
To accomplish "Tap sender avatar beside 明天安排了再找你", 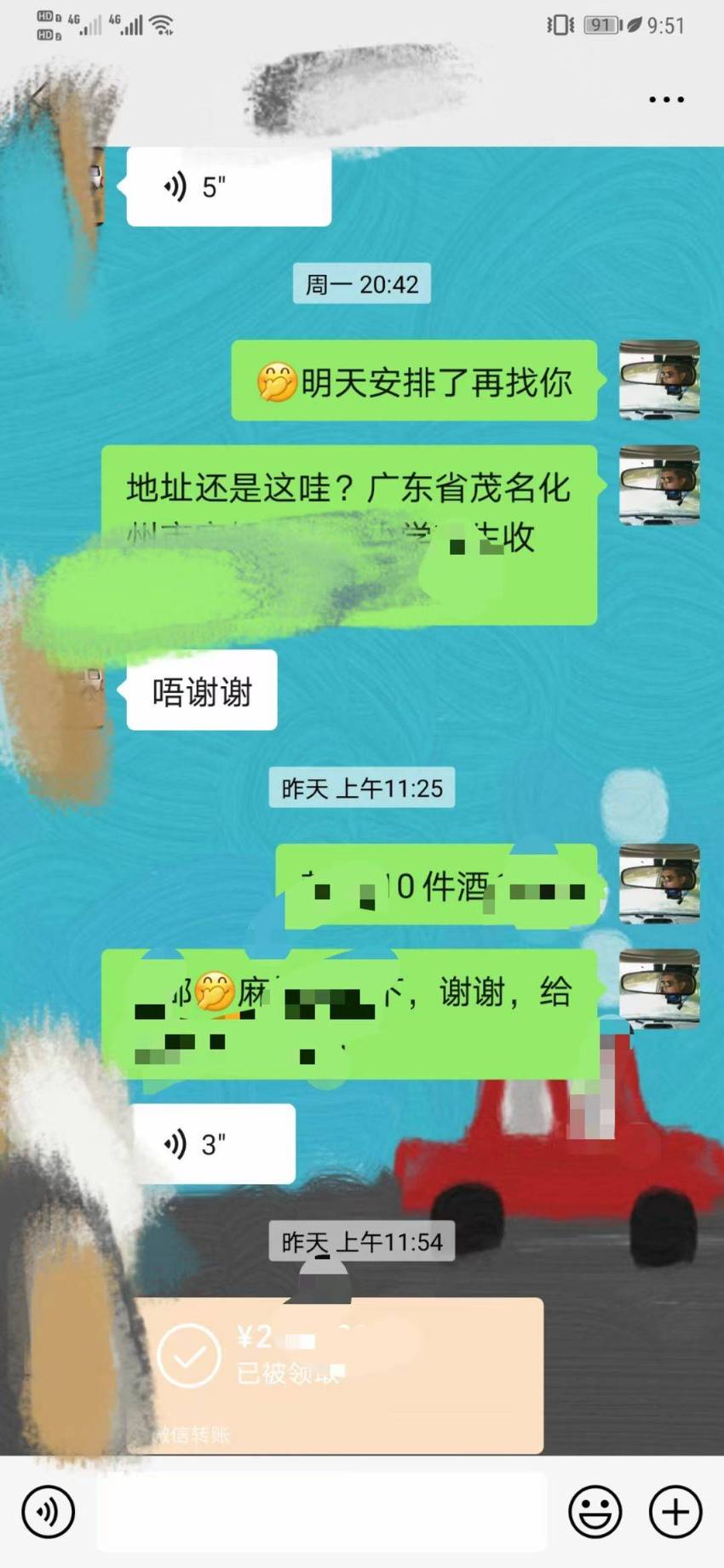I will 659,380.
